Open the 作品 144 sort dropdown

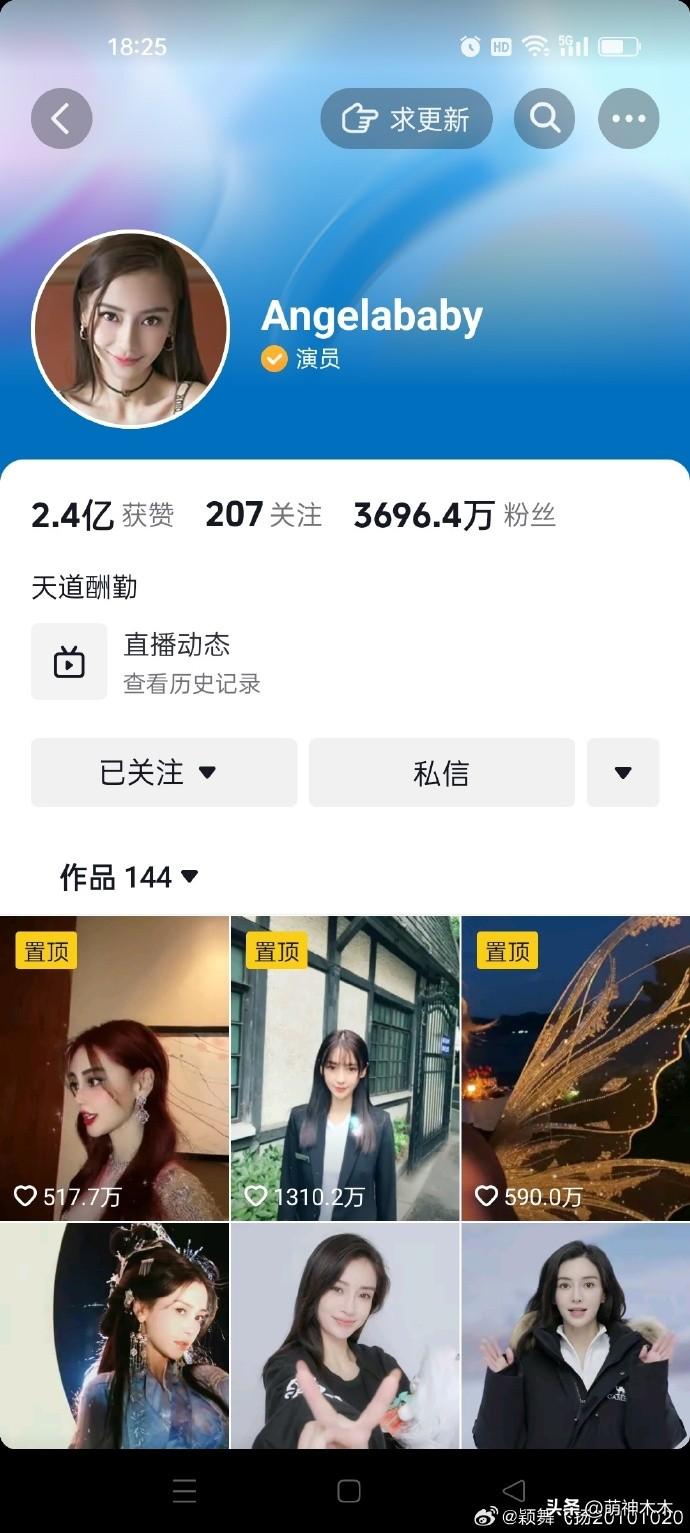[130, 877]
